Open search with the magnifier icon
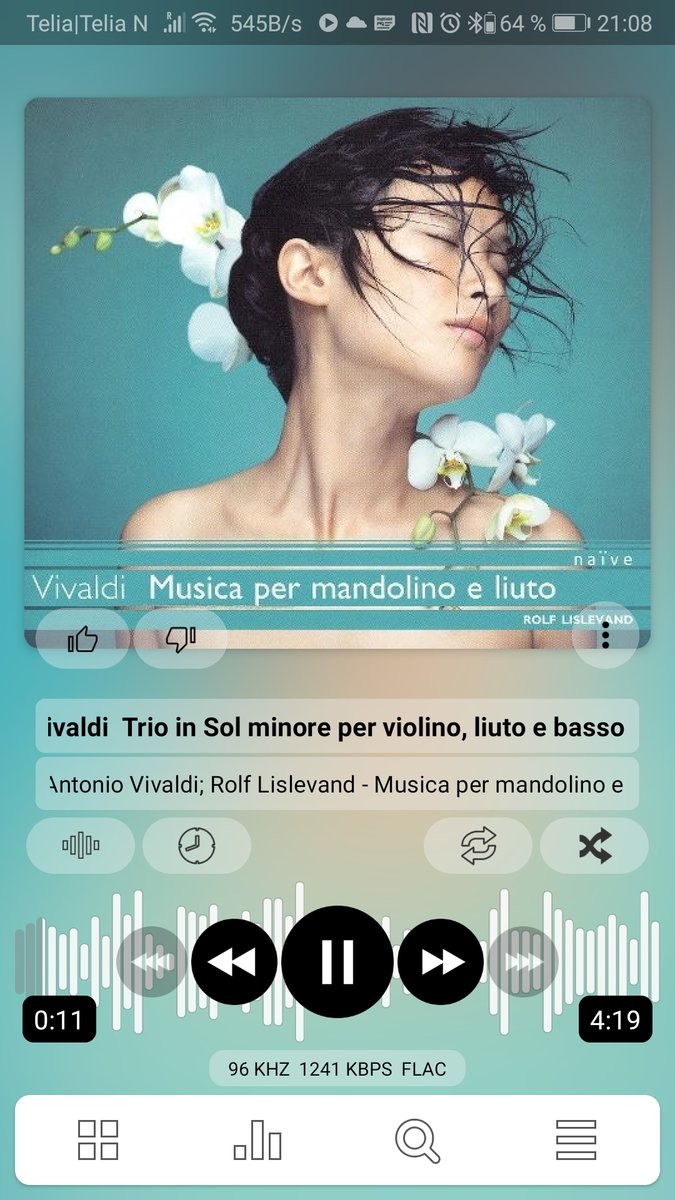Image resolution: width=675 pixels, height=1200 pixels. 417,1140
